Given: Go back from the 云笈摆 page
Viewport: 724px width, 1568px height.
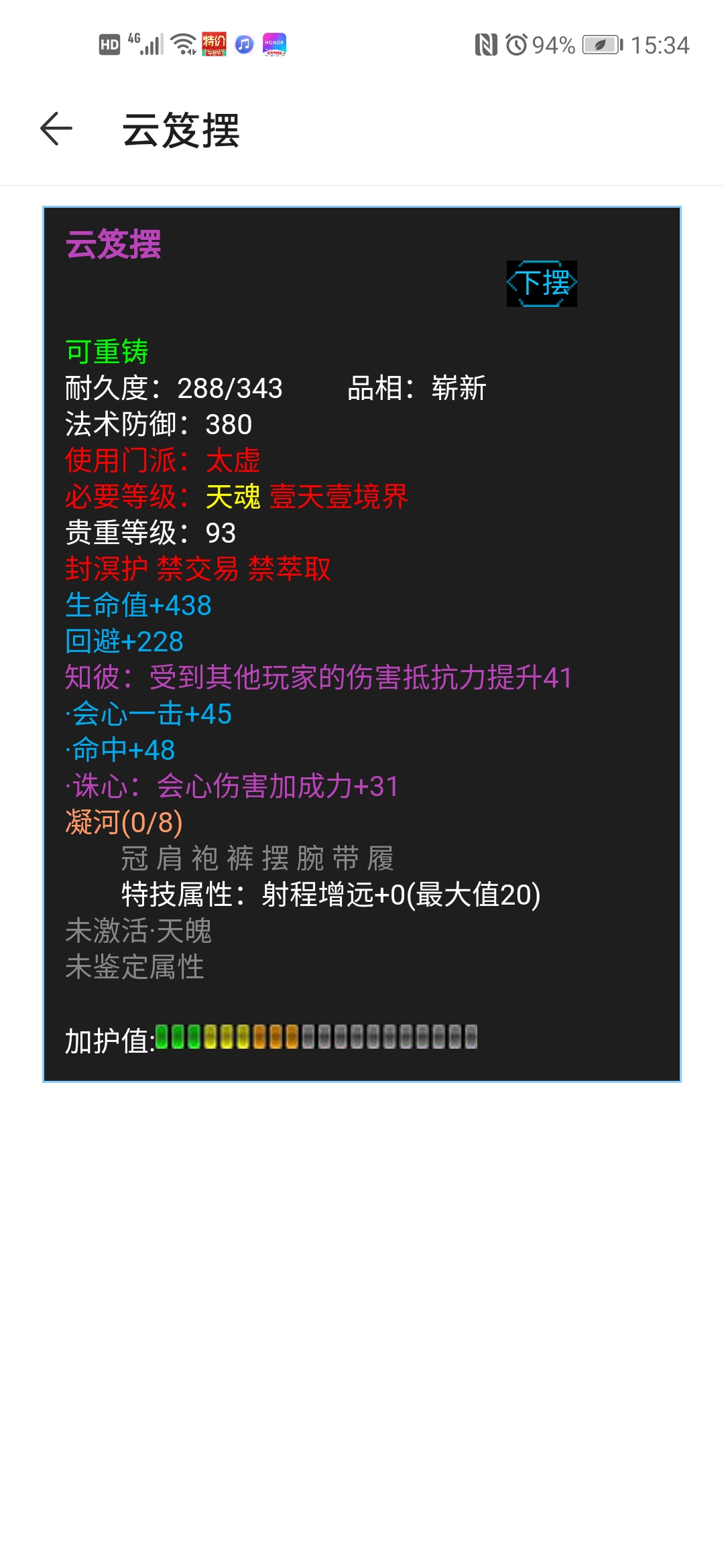Looking at the screenshot, I should tap(56, 129).
